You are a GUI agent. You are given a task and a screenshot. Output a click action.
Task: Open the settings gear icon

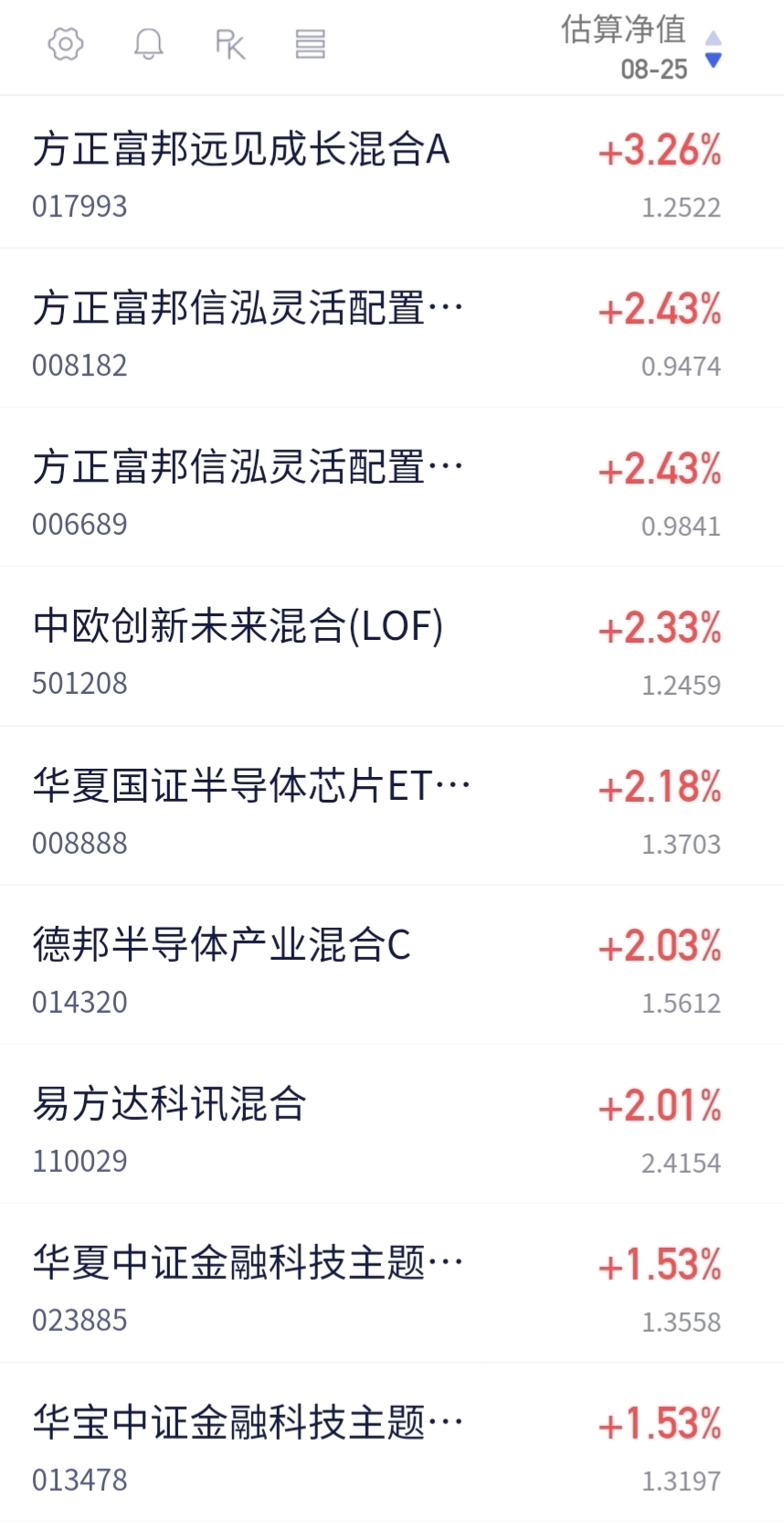[66, 44]
